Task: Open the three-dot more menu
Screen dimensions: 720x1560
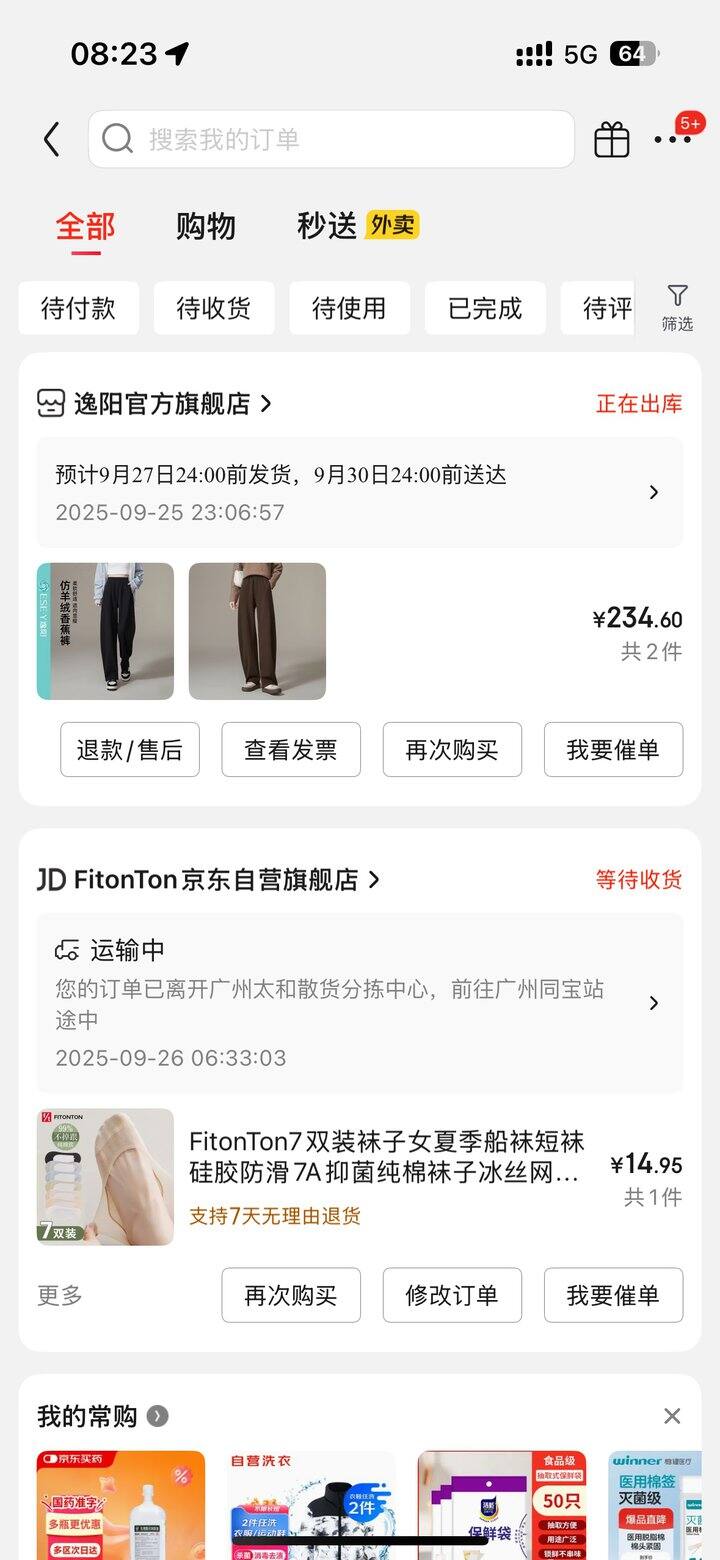Action: point(672,140)
